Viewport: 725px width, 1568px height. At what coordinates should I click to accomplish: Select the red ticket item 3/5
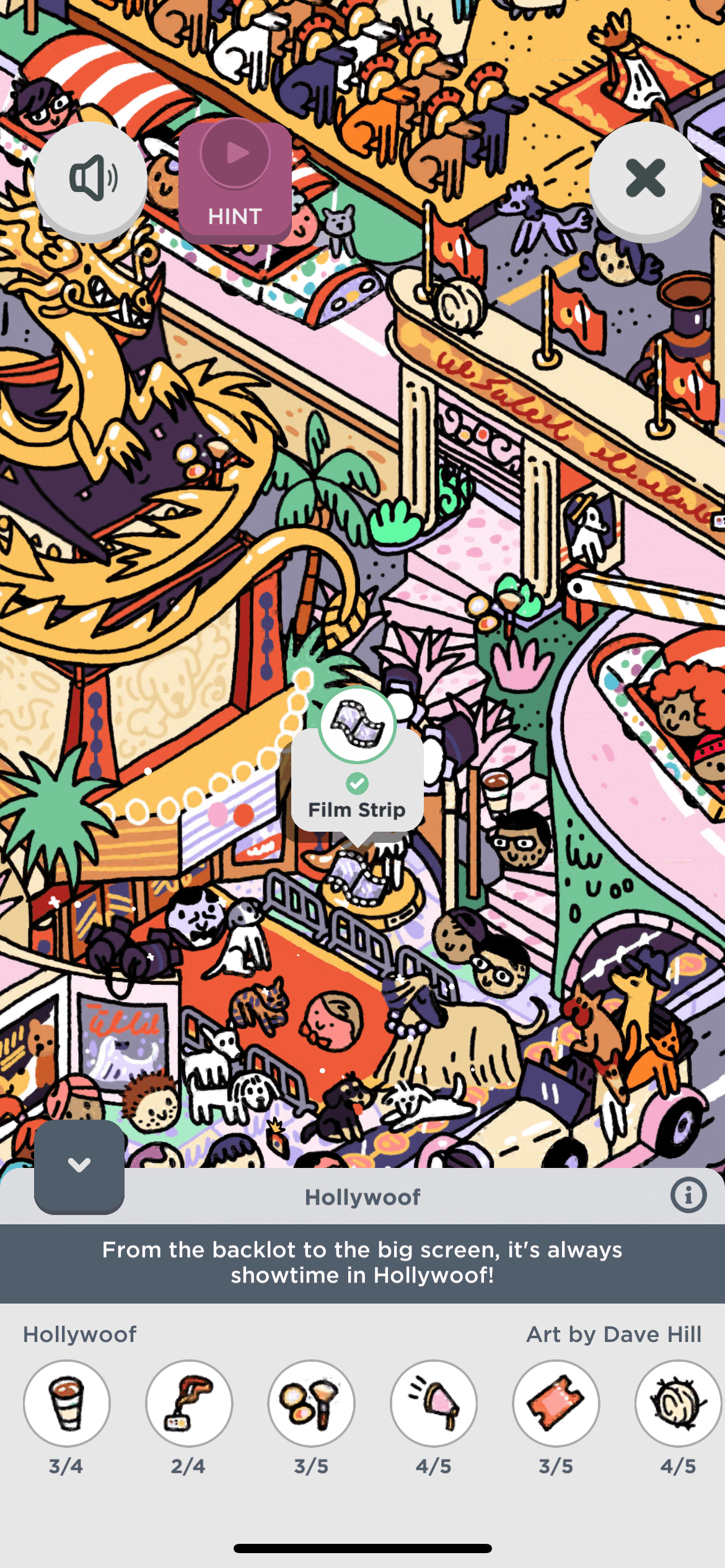coord(556,1403)
